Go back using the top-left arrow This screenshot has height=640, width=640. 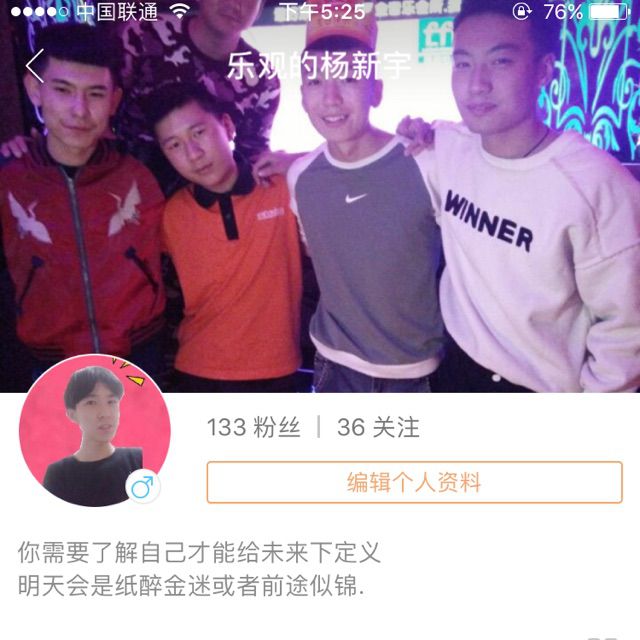tap(35, 67)
